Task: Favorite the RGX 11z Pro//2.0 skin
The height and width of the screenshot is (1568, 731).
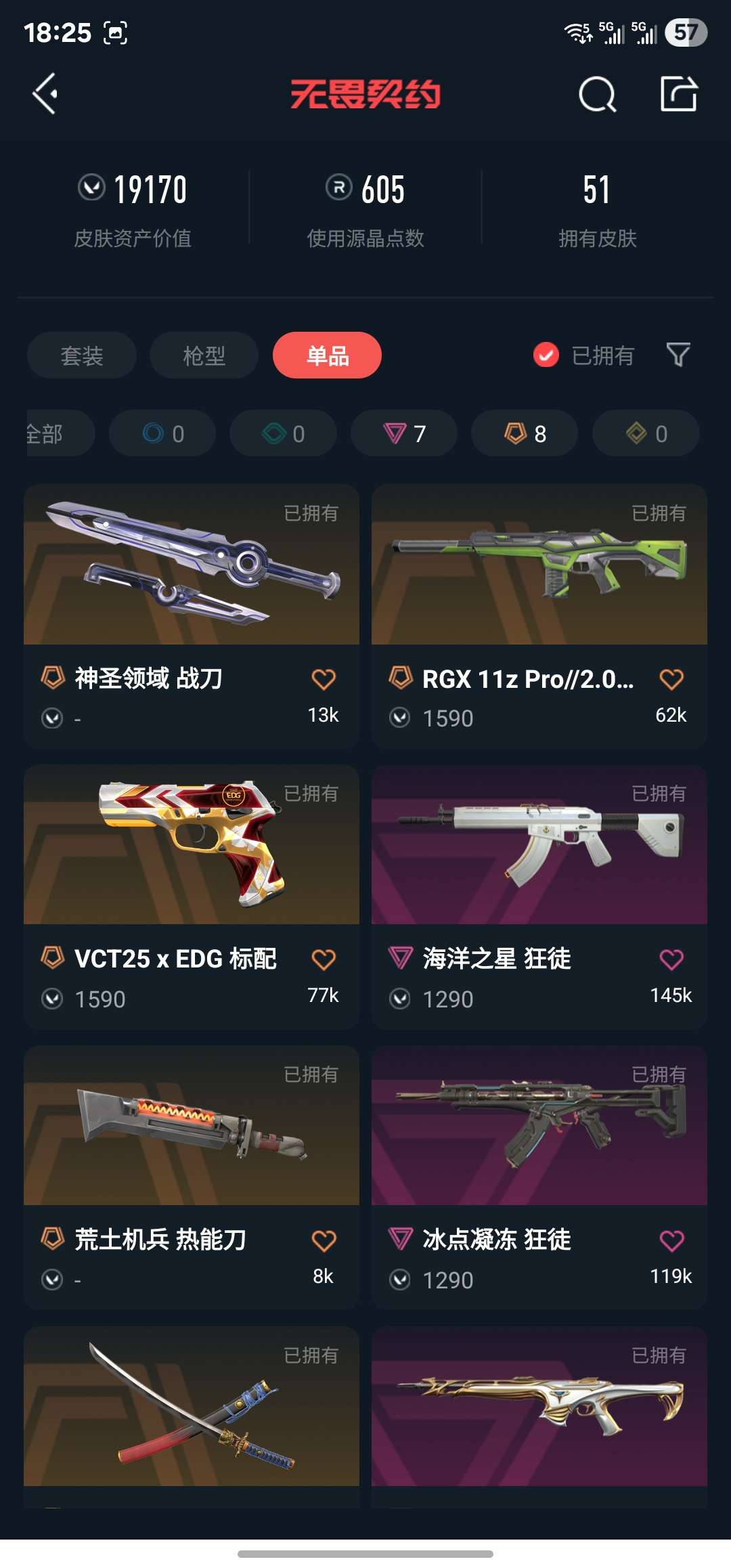Action: pyautogui.click(x=671, y=679)
